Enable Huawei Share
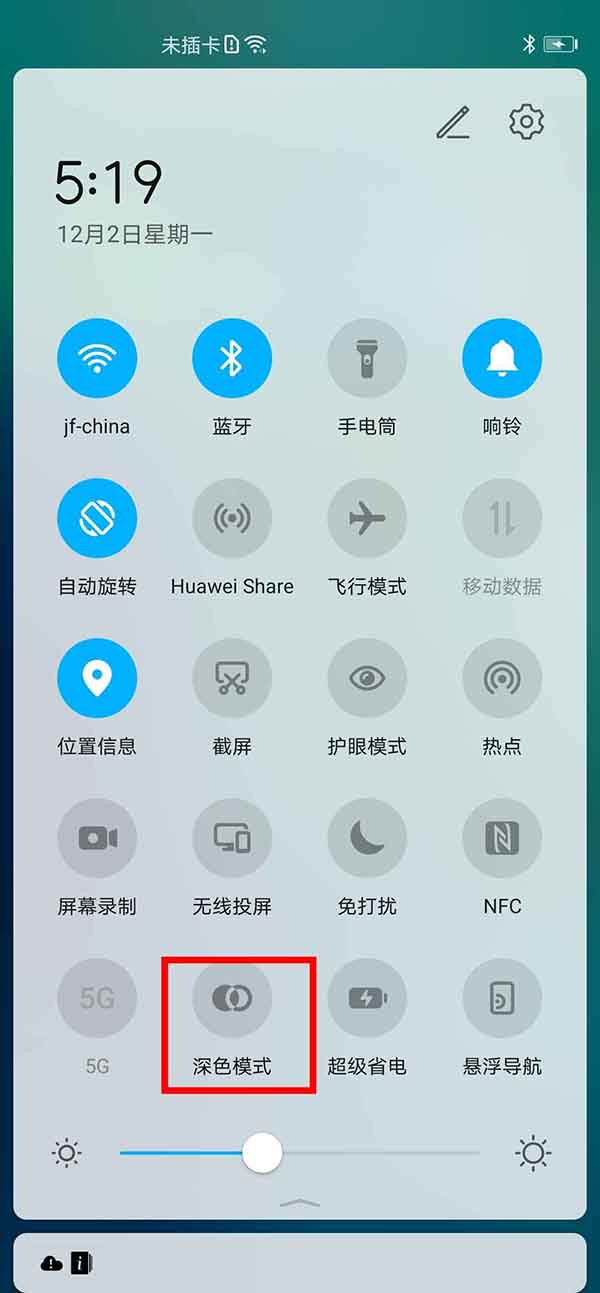 232,518
